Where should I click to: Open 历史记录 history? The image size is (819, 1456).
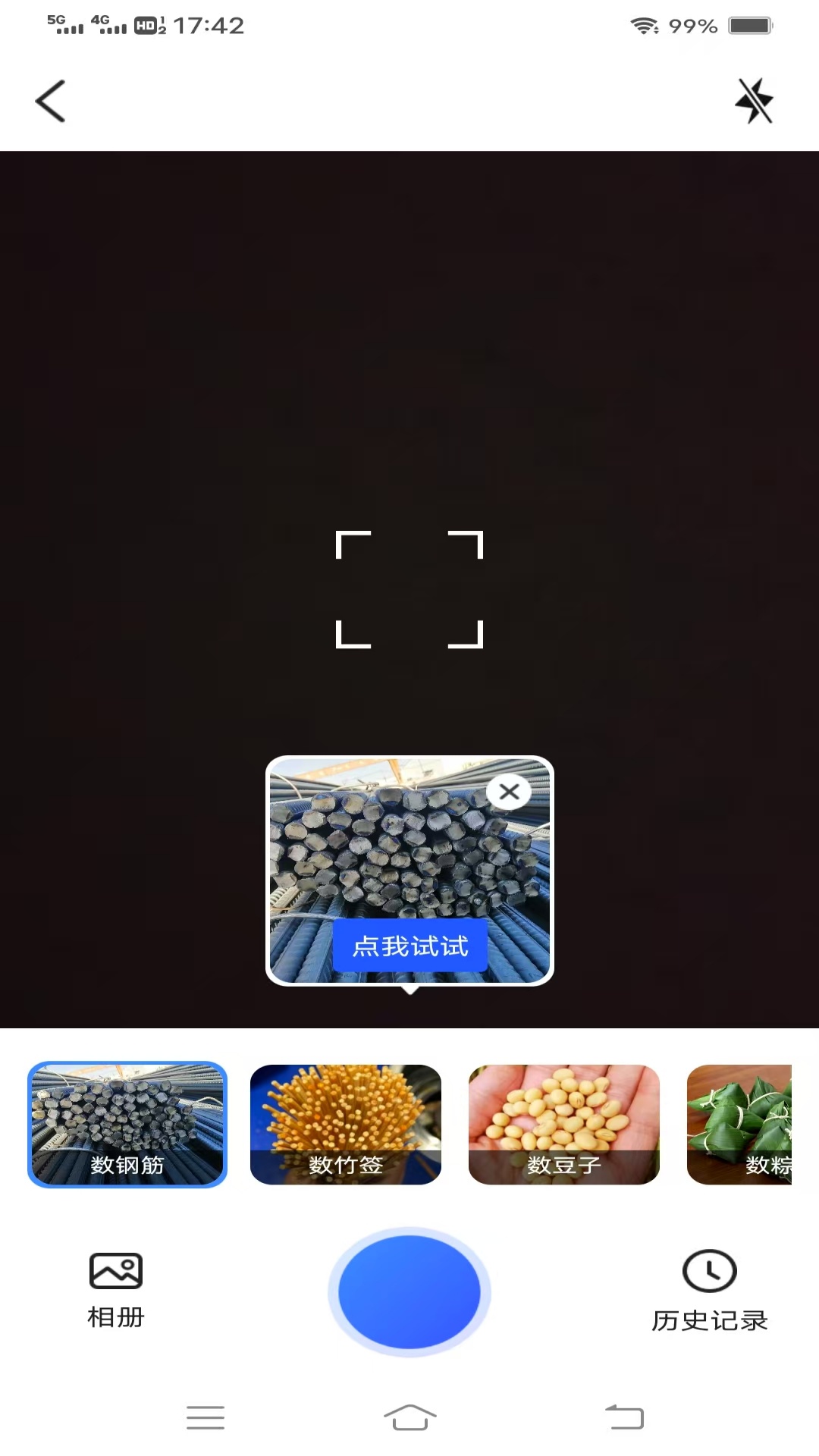710,1291
